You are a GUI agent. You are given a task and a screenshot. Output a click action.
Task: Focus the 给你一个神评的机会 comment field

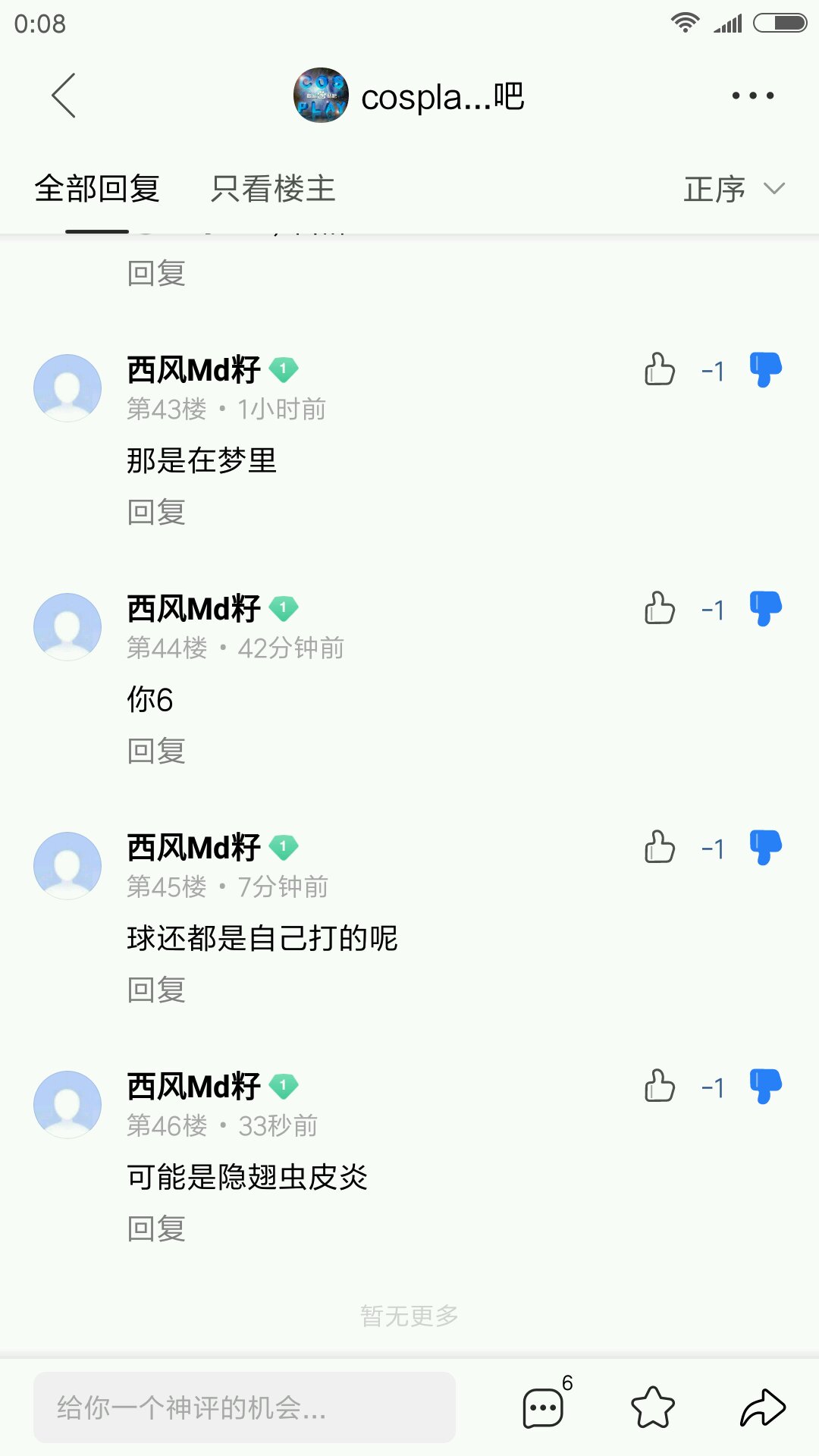pyautogui.click(x=244, y=1407)
